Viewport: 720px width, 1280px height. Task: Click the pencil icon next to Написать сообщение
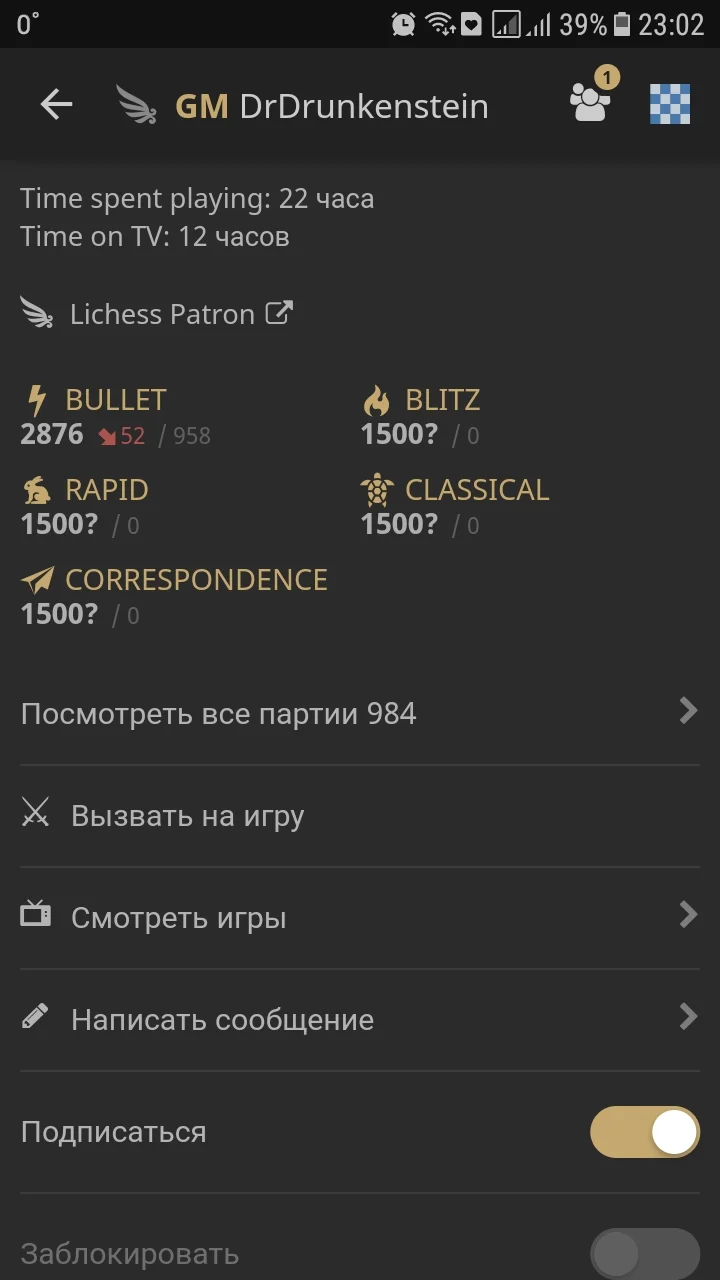point(35,1017)
